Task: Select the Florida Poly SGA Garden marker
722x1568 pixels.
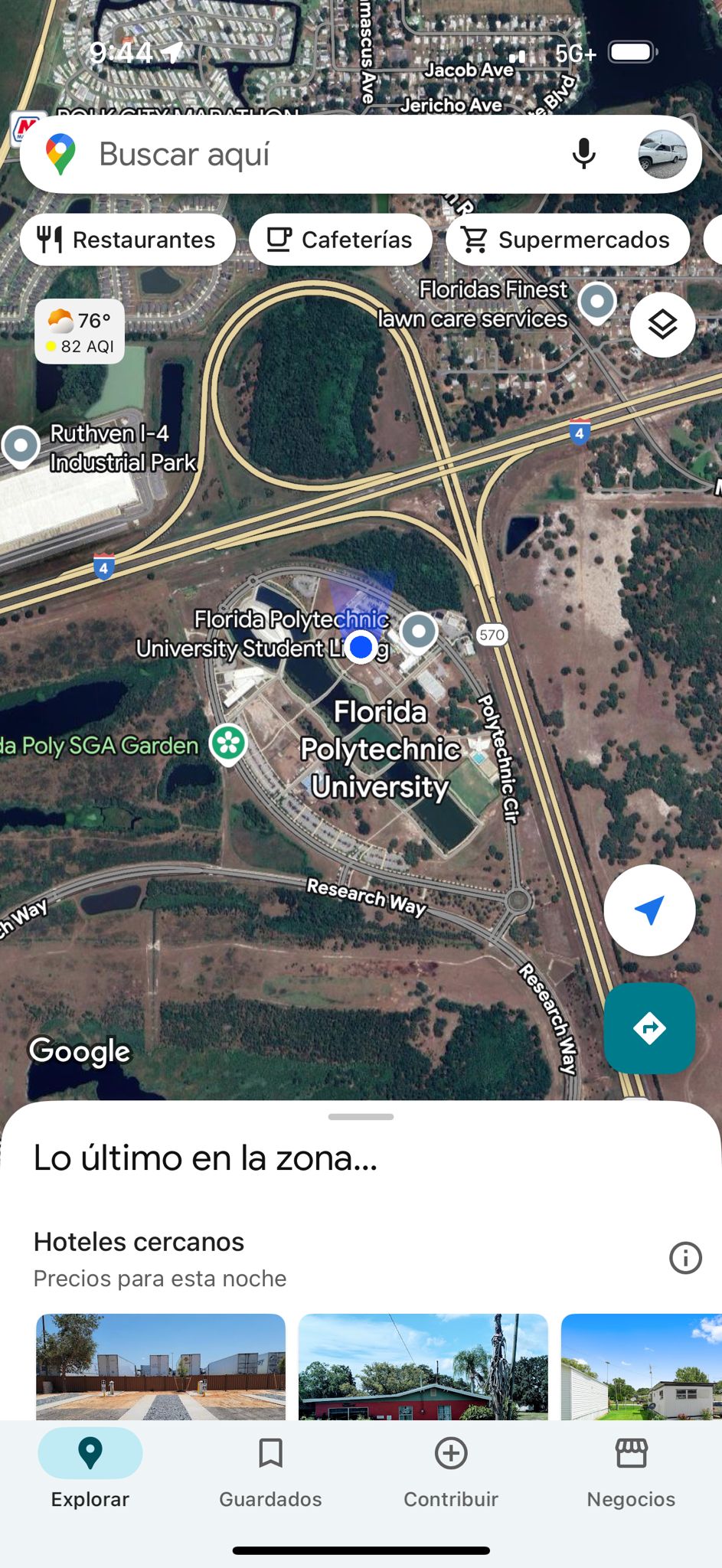Action: pos(228,743)
